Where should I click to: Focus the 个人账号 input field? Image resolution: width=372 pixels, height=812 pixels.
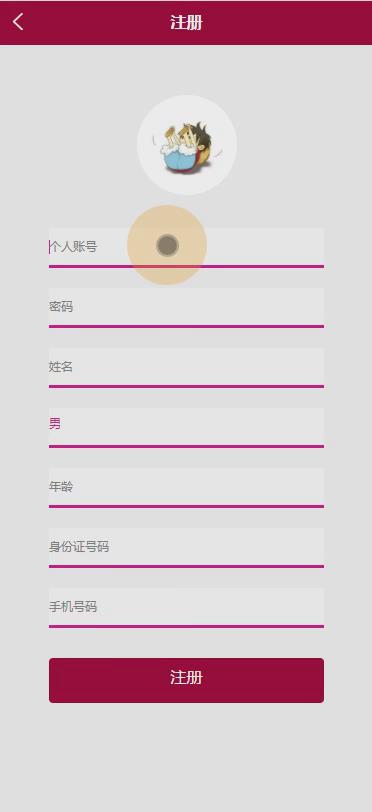pos(187,248)
